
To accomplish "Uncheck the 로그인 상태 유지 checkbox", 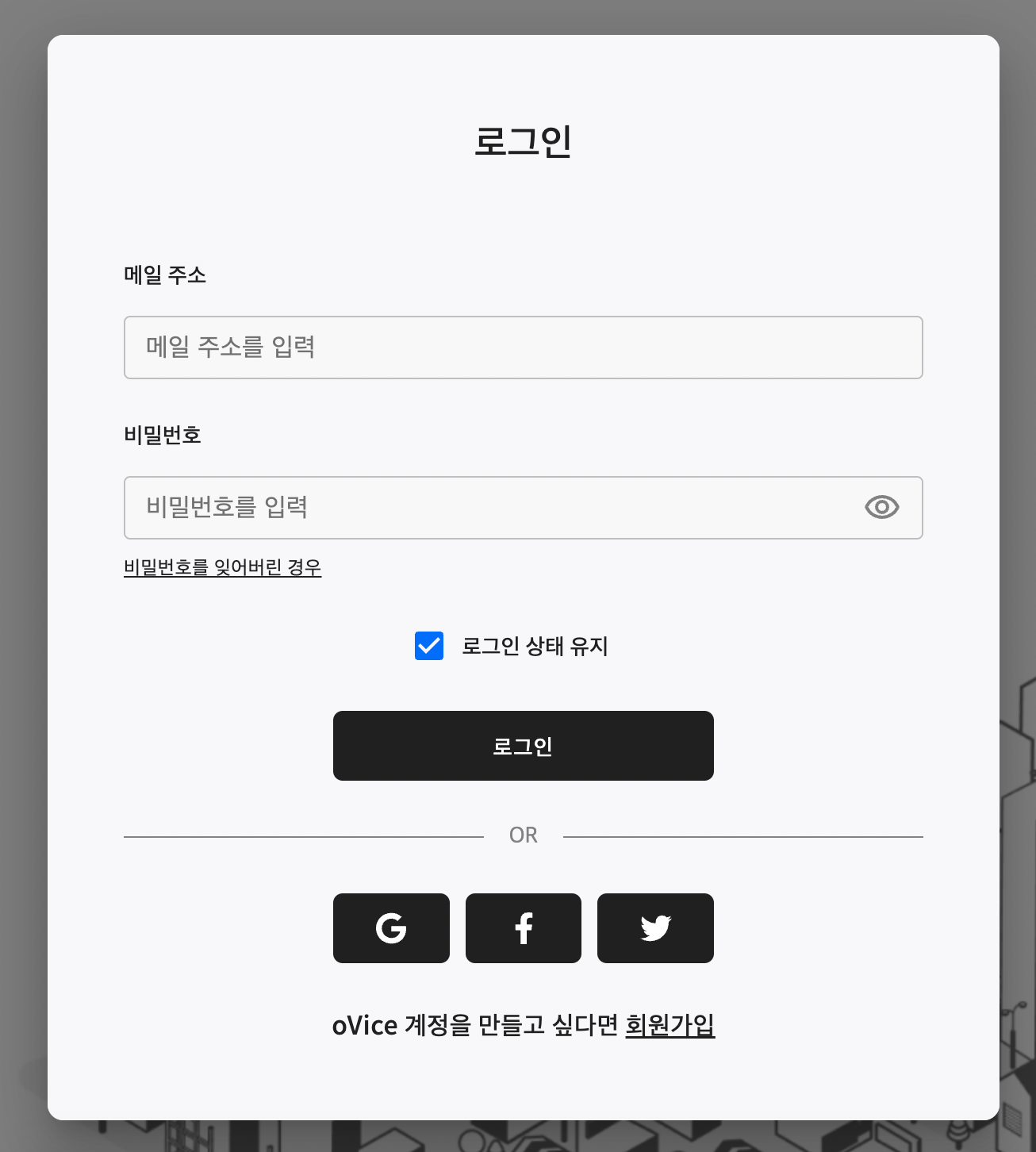I will pos(429,646).
